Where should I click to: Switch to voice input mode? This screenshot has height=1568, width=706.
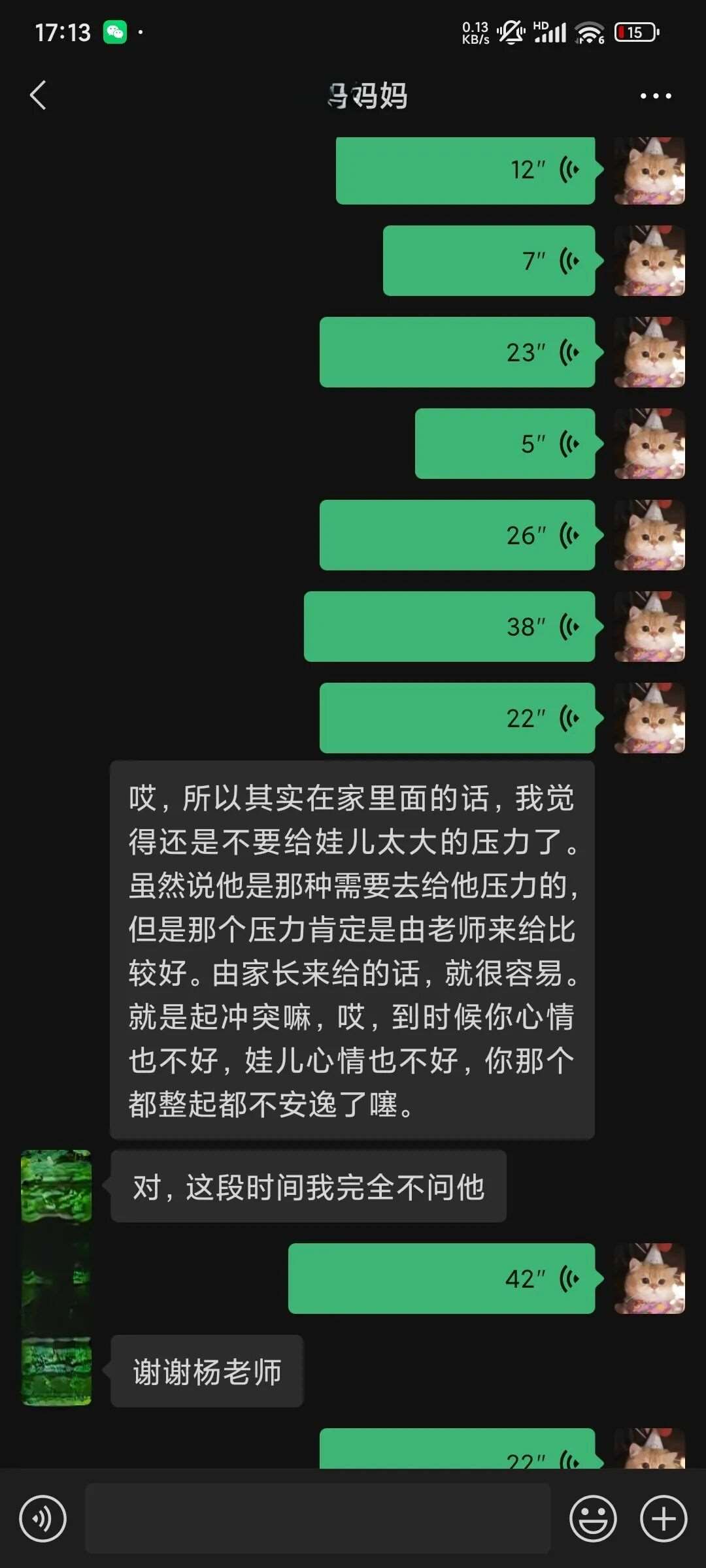(x=43, y=1518)
